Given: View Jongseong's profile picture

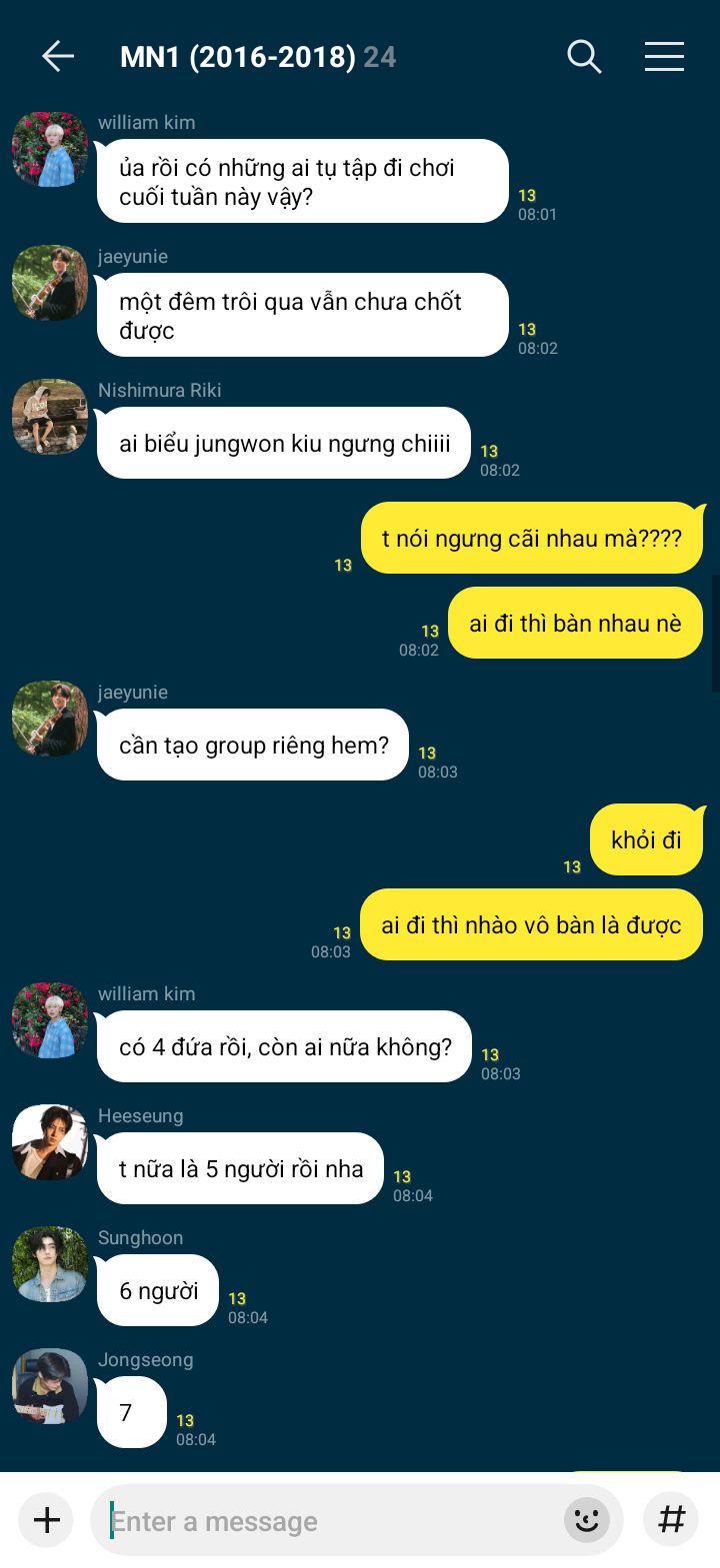Looking at the screenshot, I should (x=50, y=1386).
